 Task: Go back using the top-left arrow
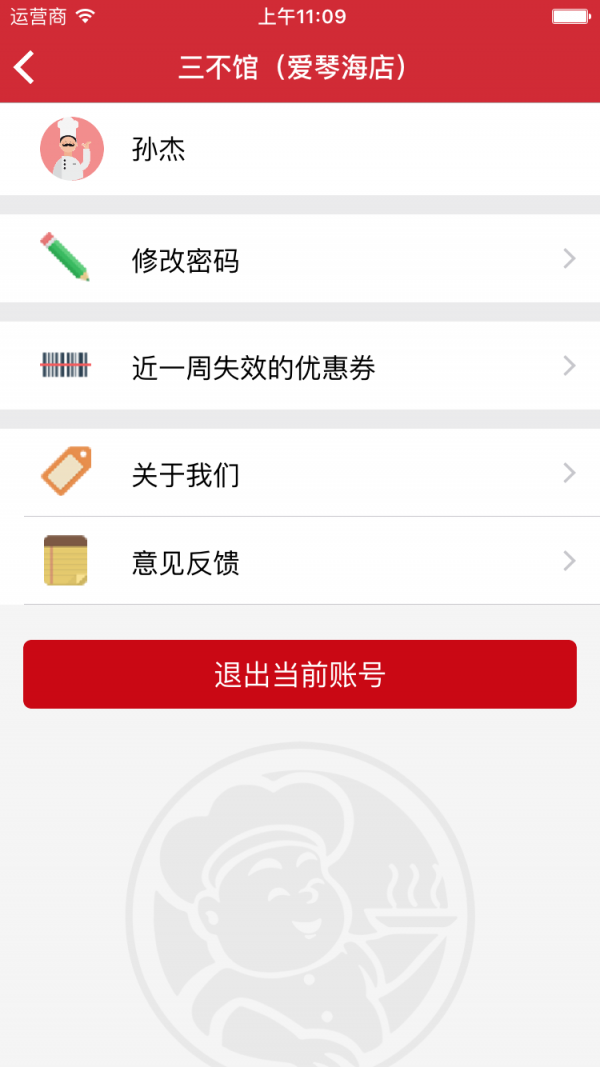pos(25,68)
